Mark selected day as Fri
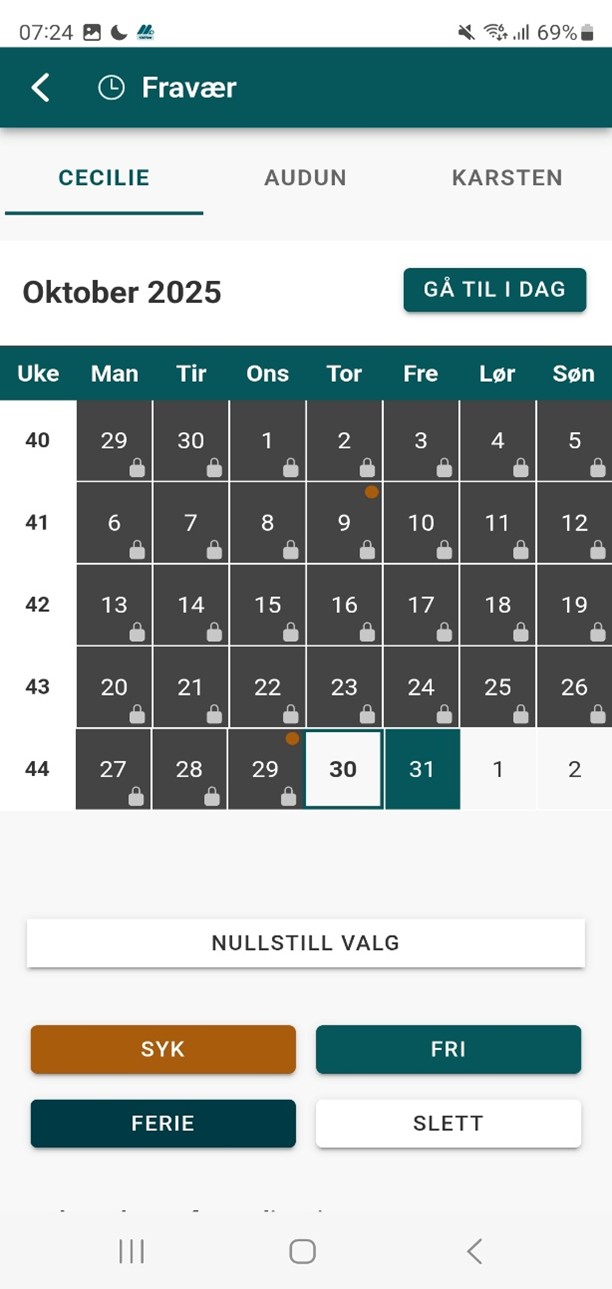The height and width of the screenshot is (1289, 612). (x=448, y=1050)
